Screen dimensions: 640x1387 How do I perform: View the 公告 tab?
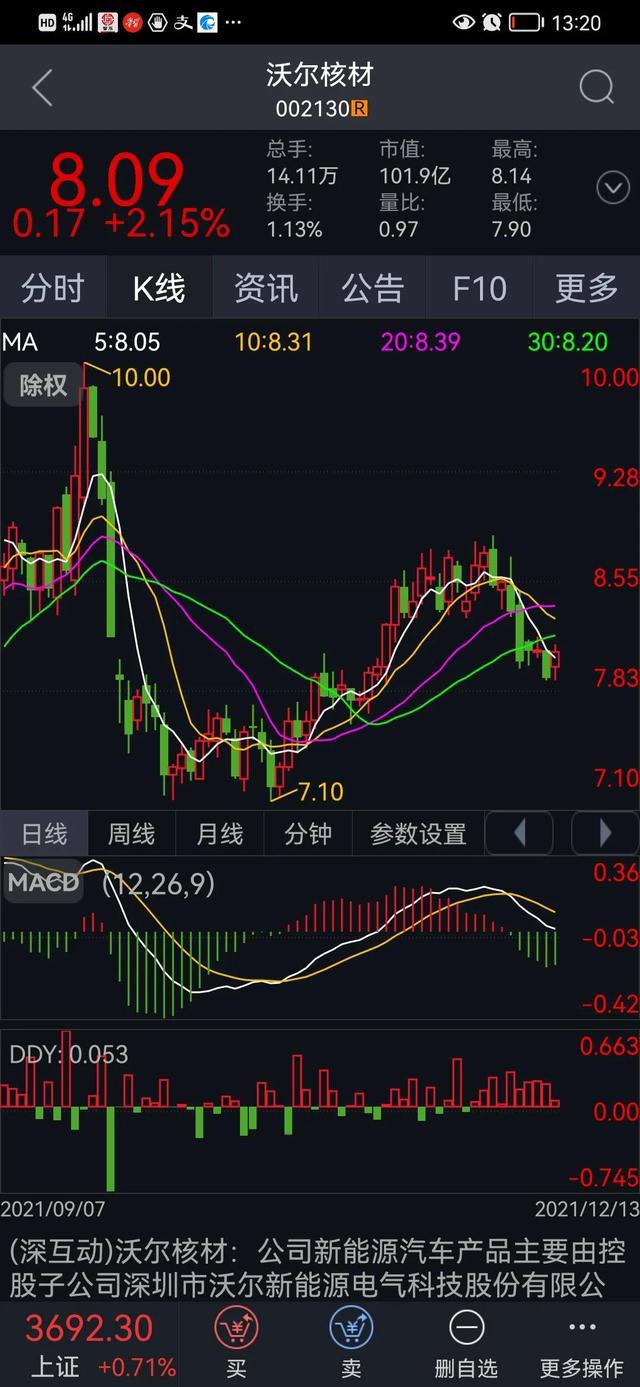(373, 289)
